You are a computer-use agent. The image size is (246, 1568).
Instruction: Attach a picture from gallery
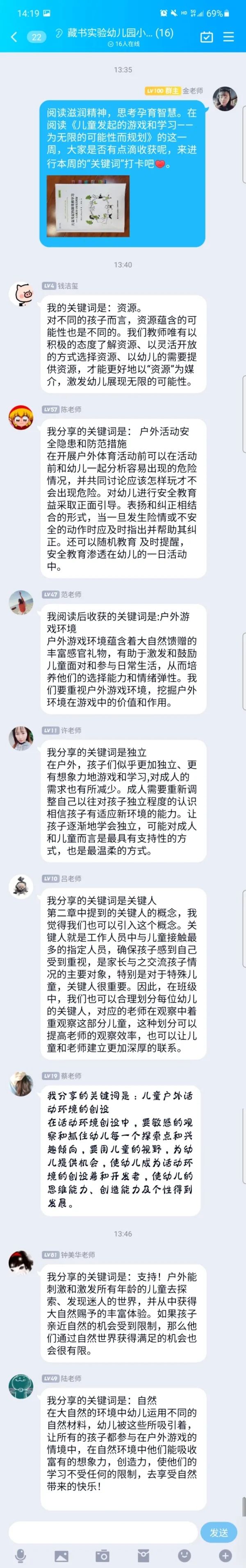[x=61, y=1556]
